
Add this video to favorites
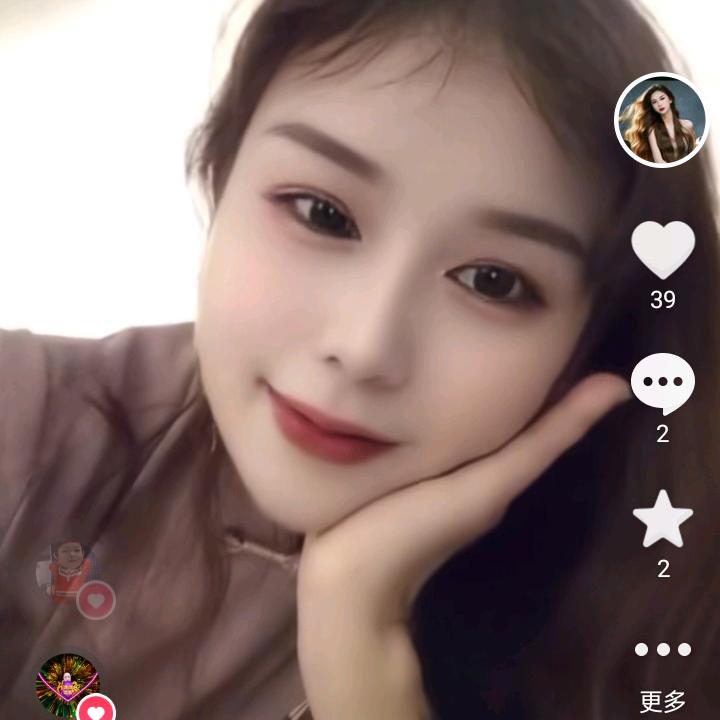(x=663, y=520)
